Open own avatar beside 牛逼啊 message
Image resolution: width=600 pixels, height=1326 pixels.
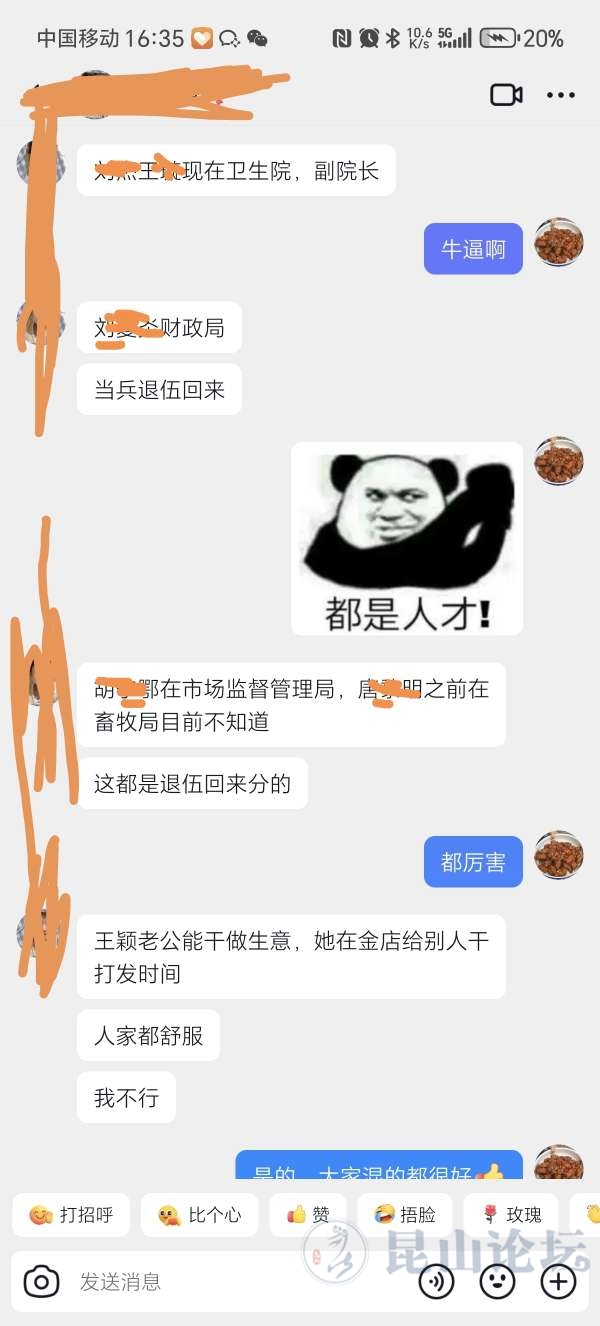point(558,242)
